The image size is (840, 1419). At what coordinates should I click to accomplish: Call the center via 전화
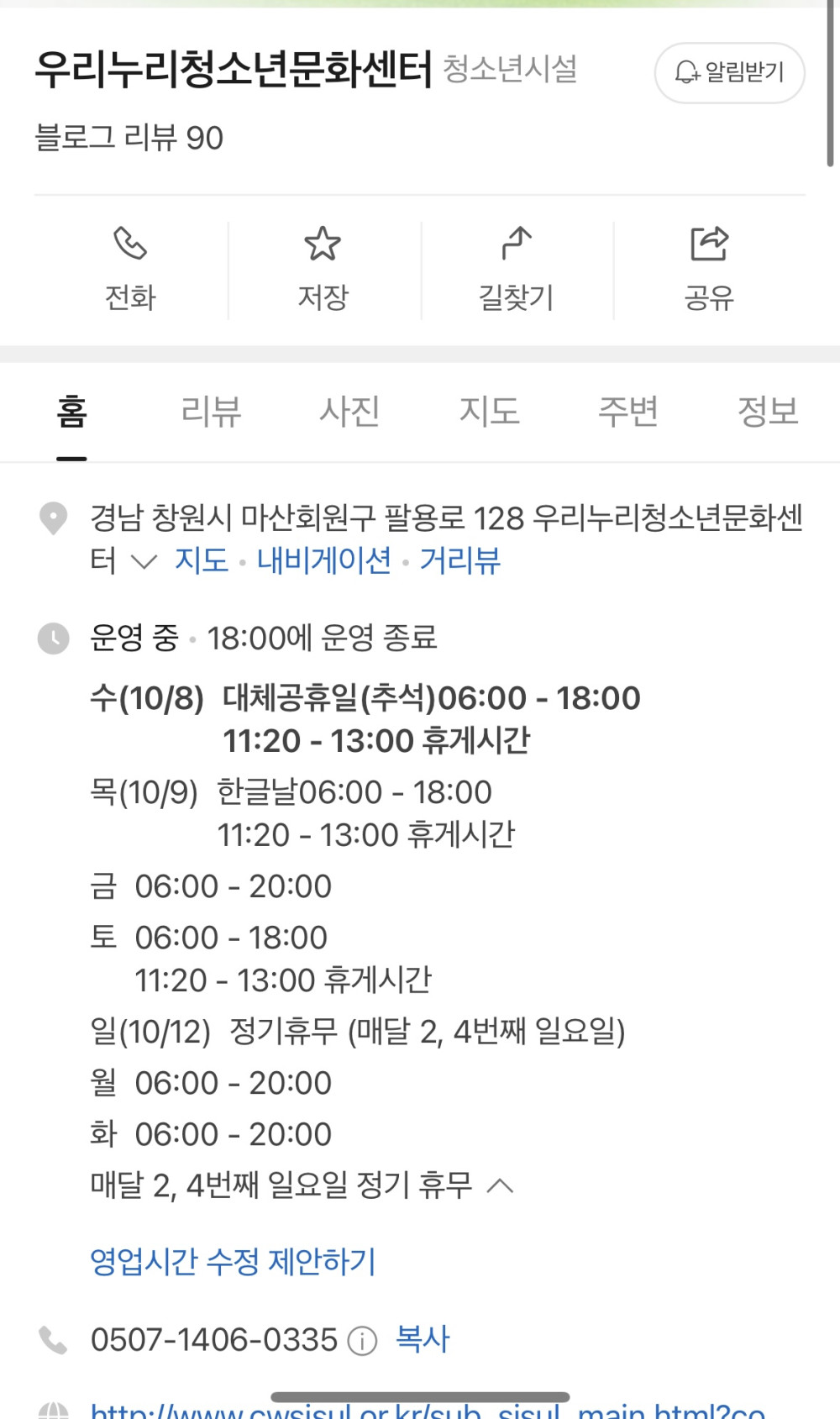tap(130, 269)
